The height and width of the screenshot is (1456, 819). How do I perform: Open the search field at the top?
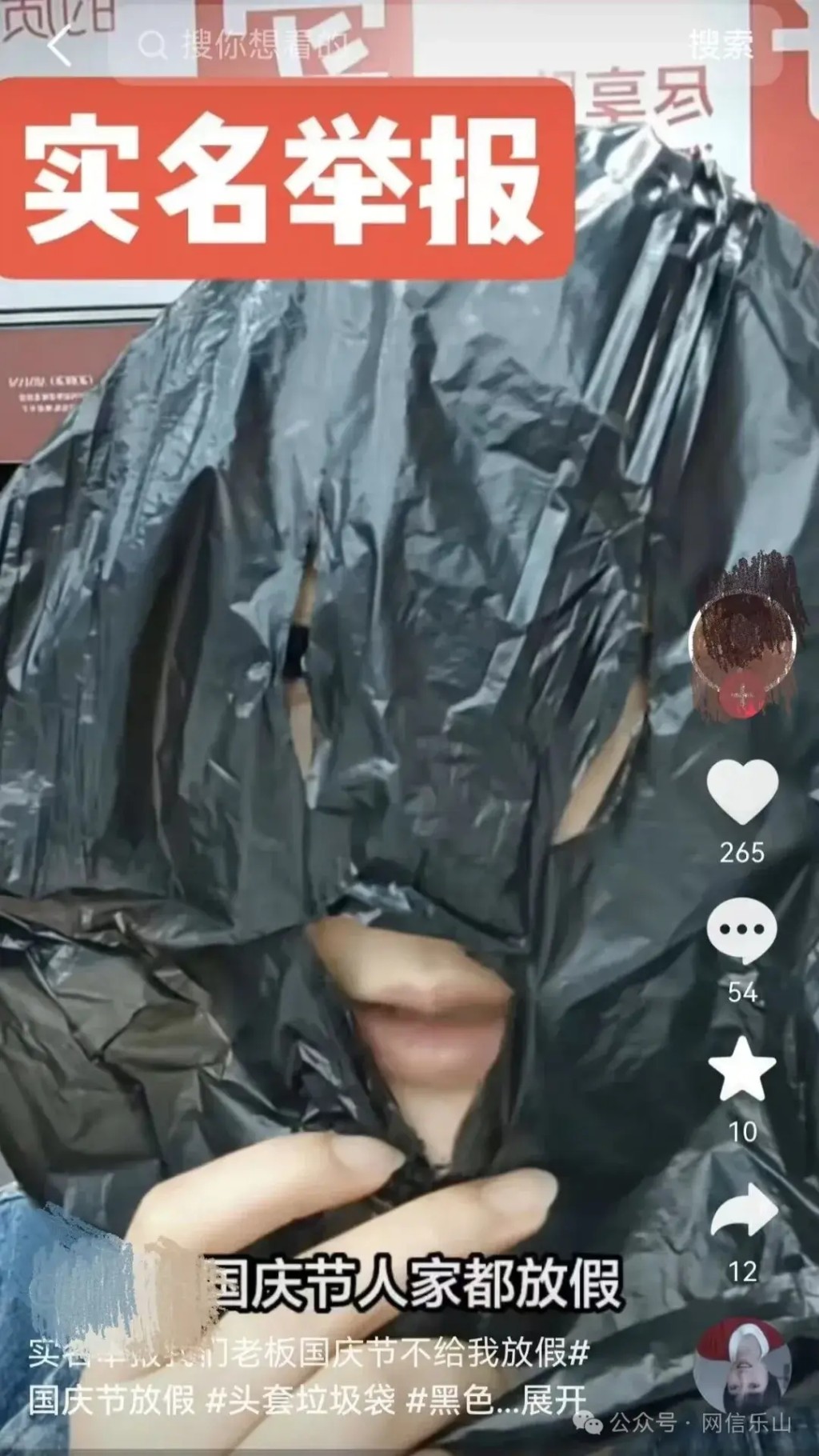392,45
